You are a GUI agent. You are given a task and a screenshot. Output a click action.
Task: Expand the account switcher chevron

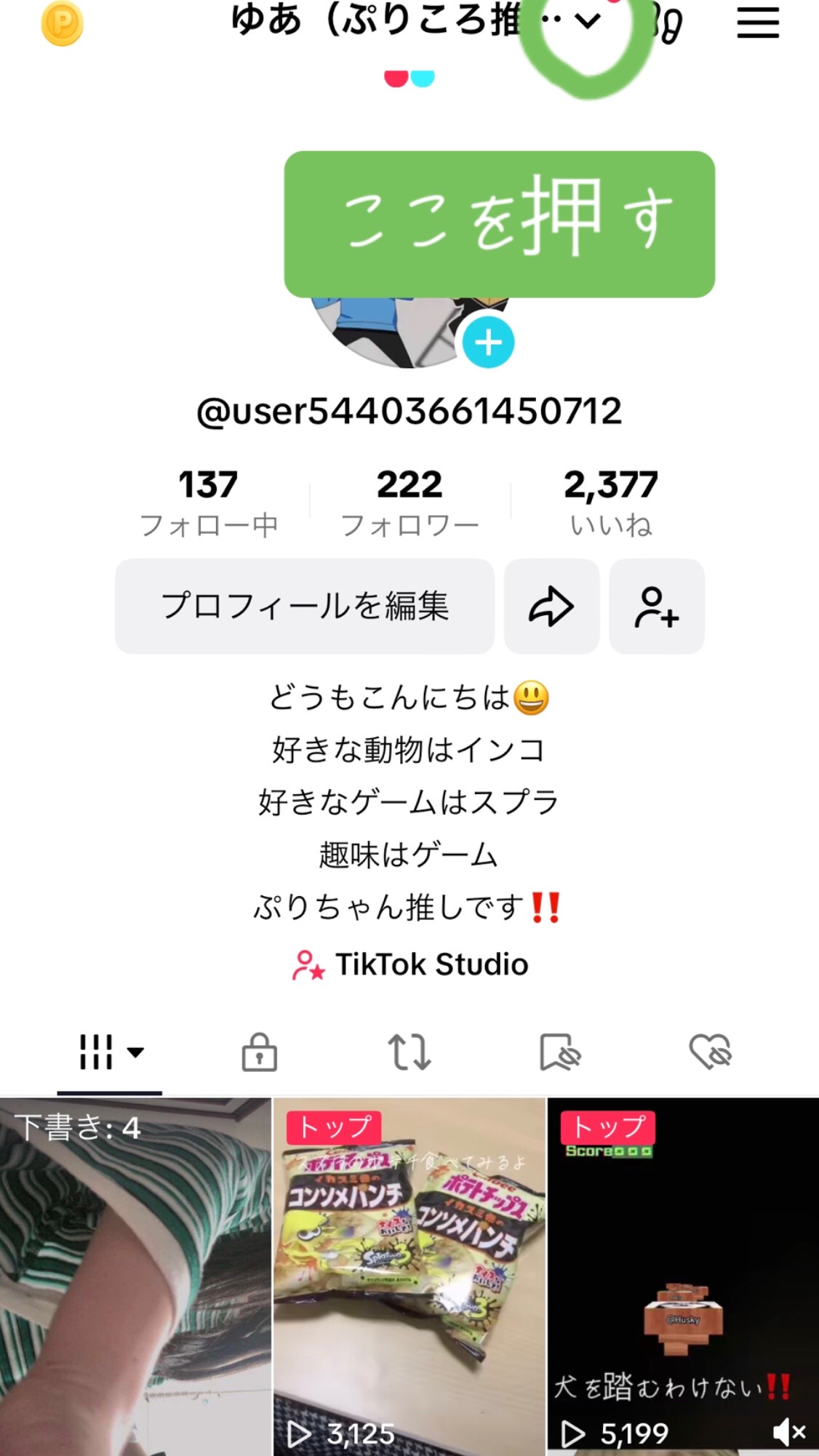pyautogui.click(x=588, y=22)
